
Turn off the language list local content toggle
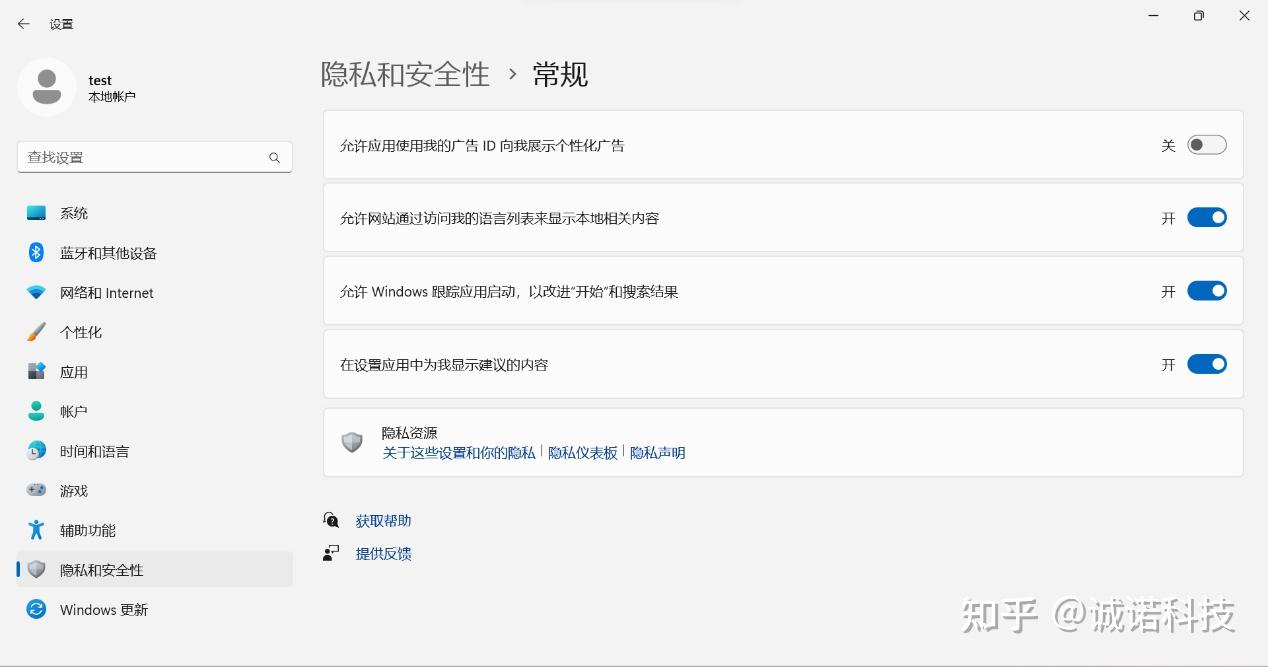point(1206,218)
